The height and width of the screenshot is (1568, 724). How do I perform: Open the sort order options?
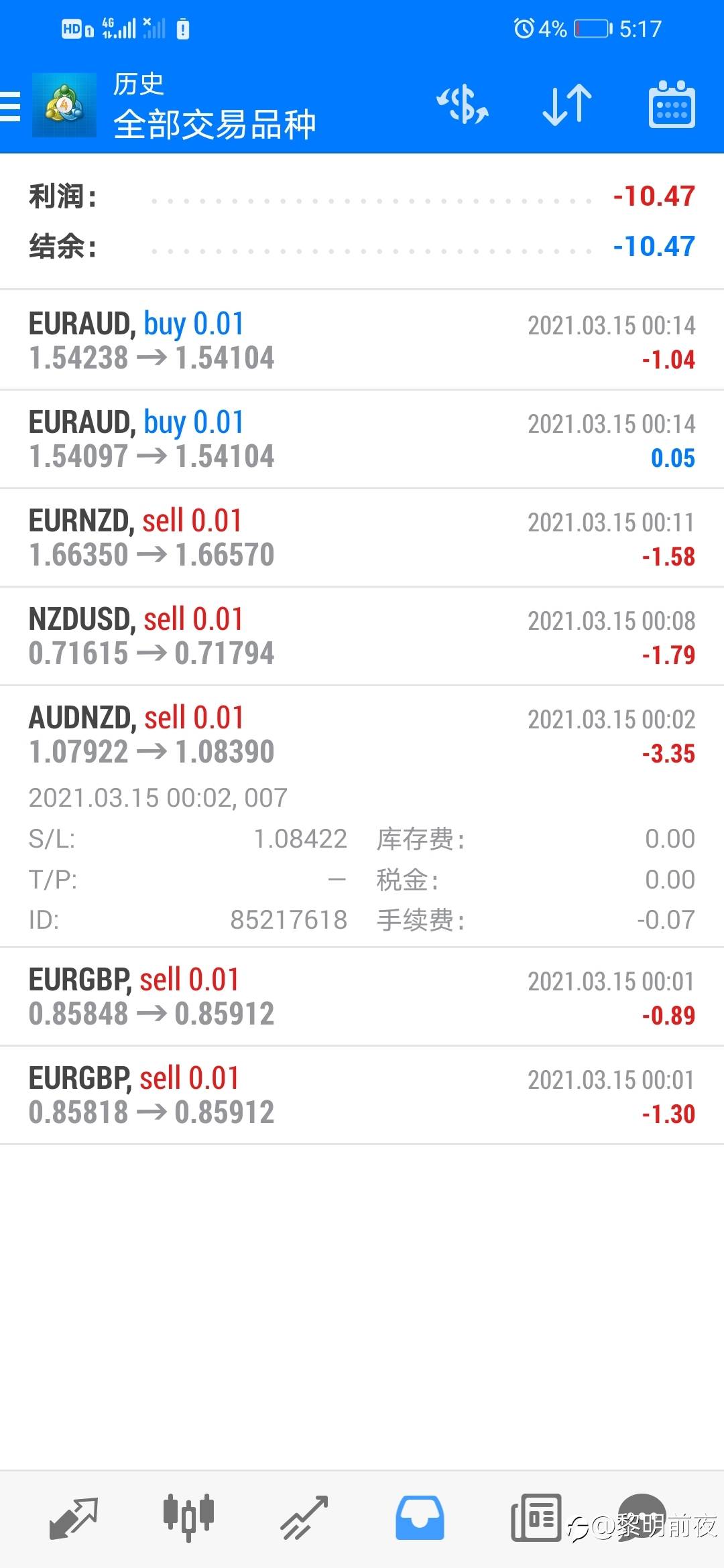[567, 106]
